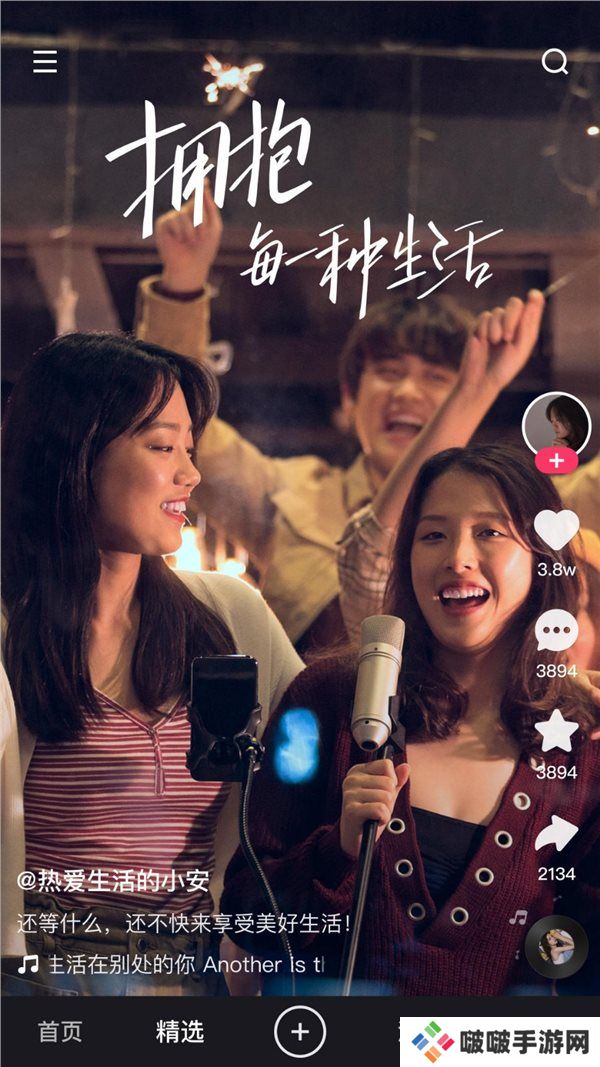Switch to the 首页 tab

click(x=60, y=1032)
